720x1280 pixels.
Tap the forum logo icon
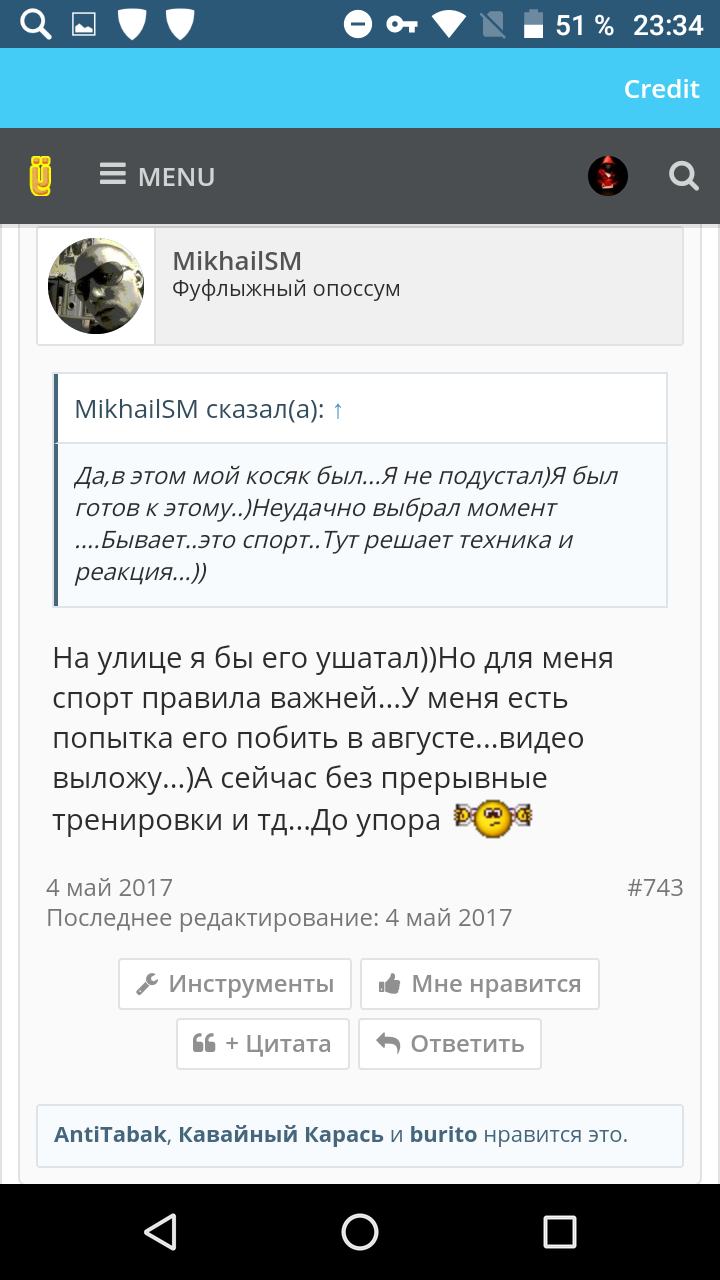[40, 176]
